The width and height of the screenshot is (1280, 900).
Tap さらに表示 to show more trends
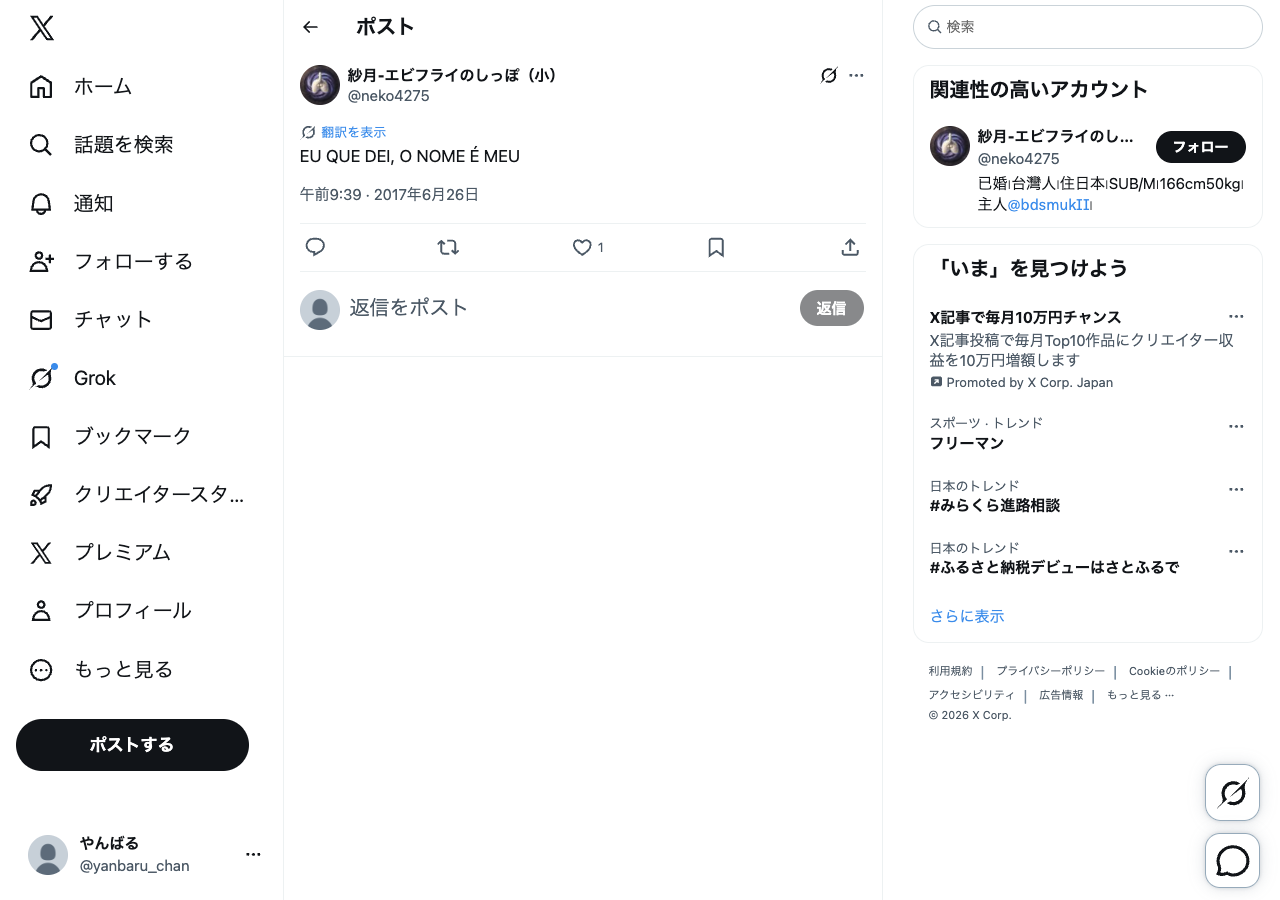[x=967, y=616]
